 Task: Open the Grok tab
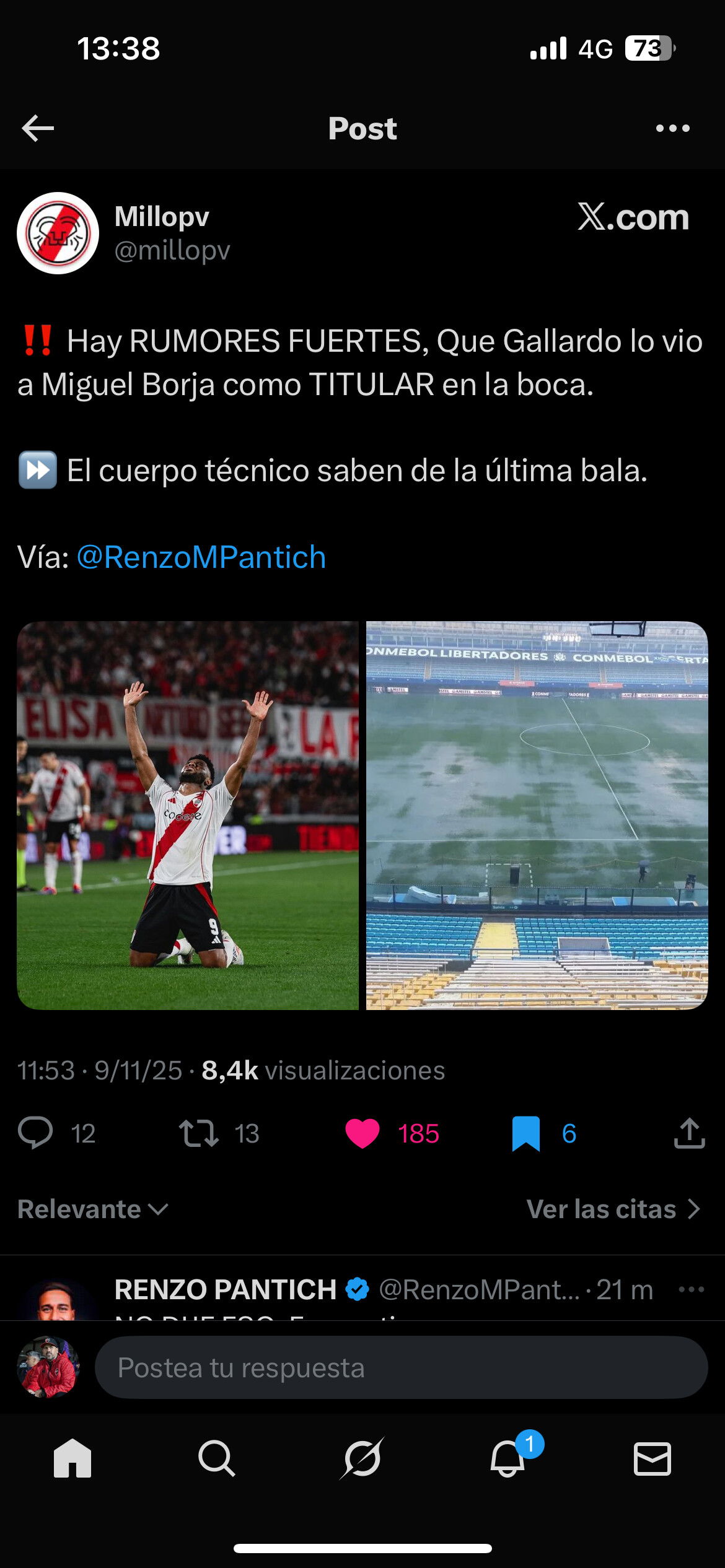[362, 1458]
